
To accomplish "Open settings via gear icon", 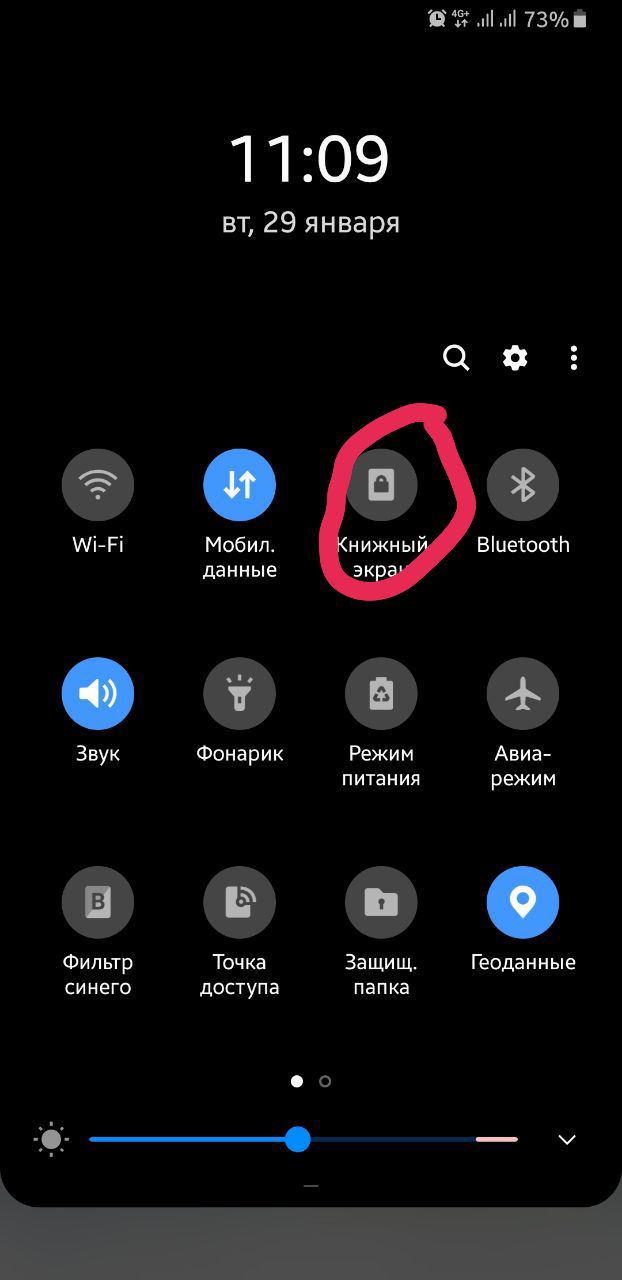I will point(515,358).
